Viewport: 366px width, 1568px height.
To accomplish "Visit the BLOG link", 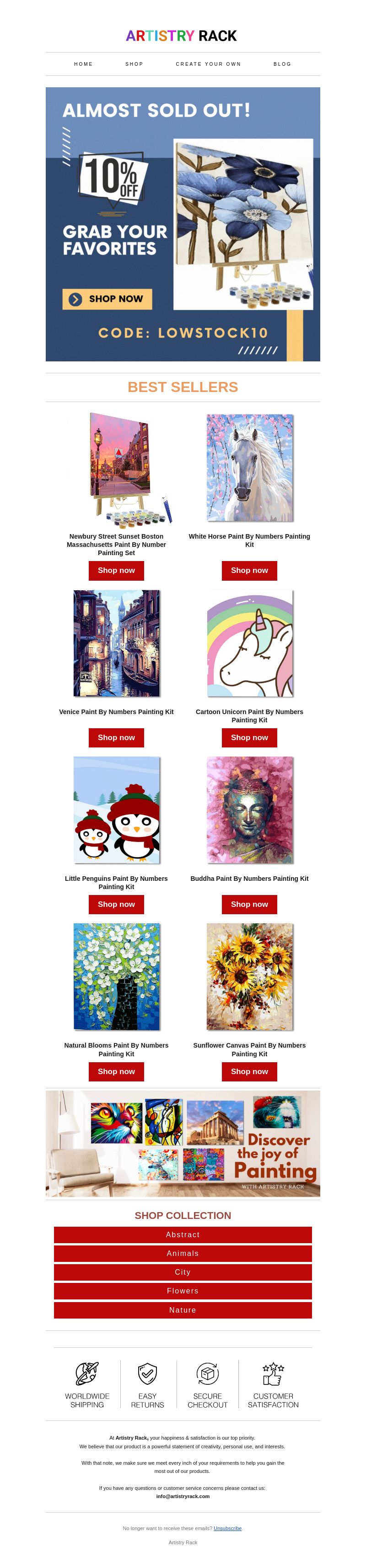I will click(282, 64).
